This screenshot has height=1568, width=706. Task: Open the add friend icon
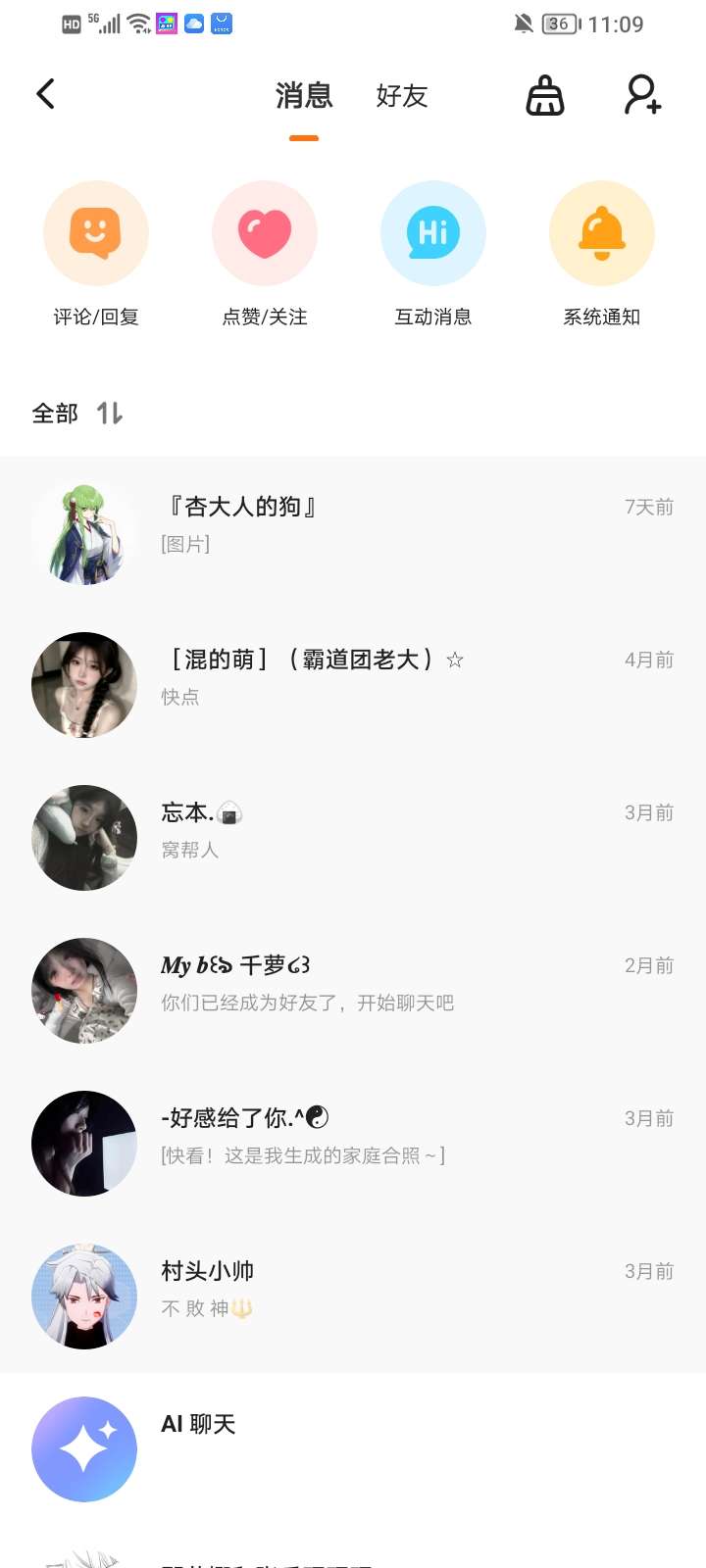pos(642,95)
